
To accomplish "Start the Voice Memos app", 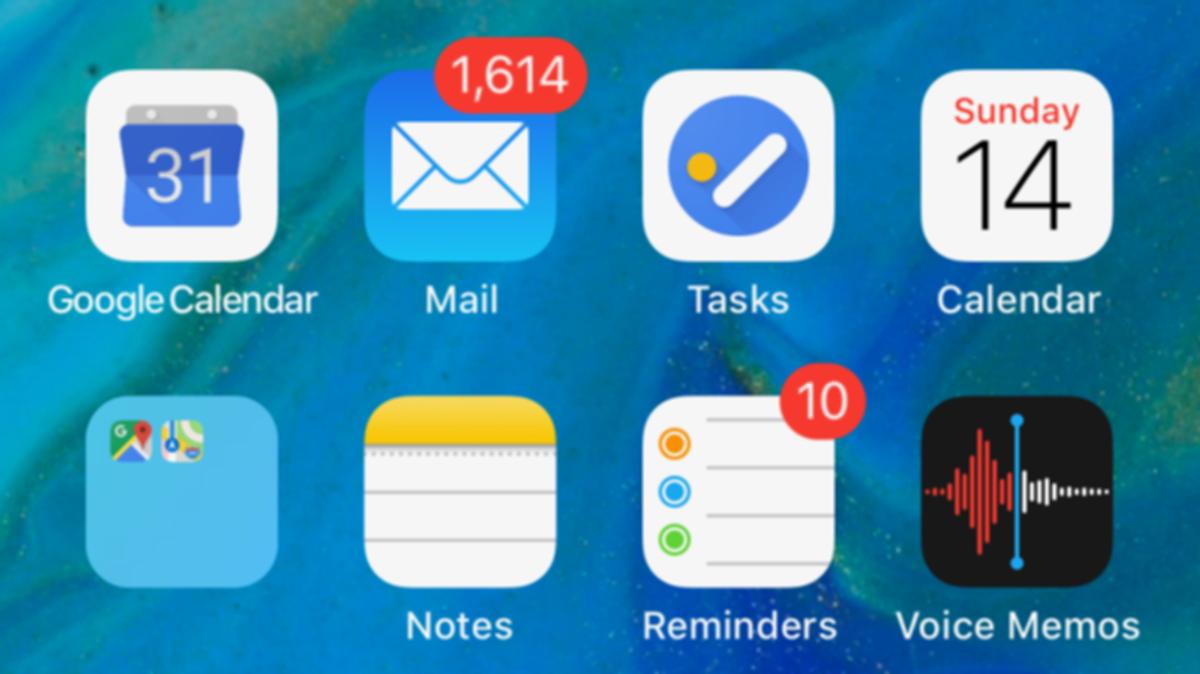I will click(x=1016, y=491).
